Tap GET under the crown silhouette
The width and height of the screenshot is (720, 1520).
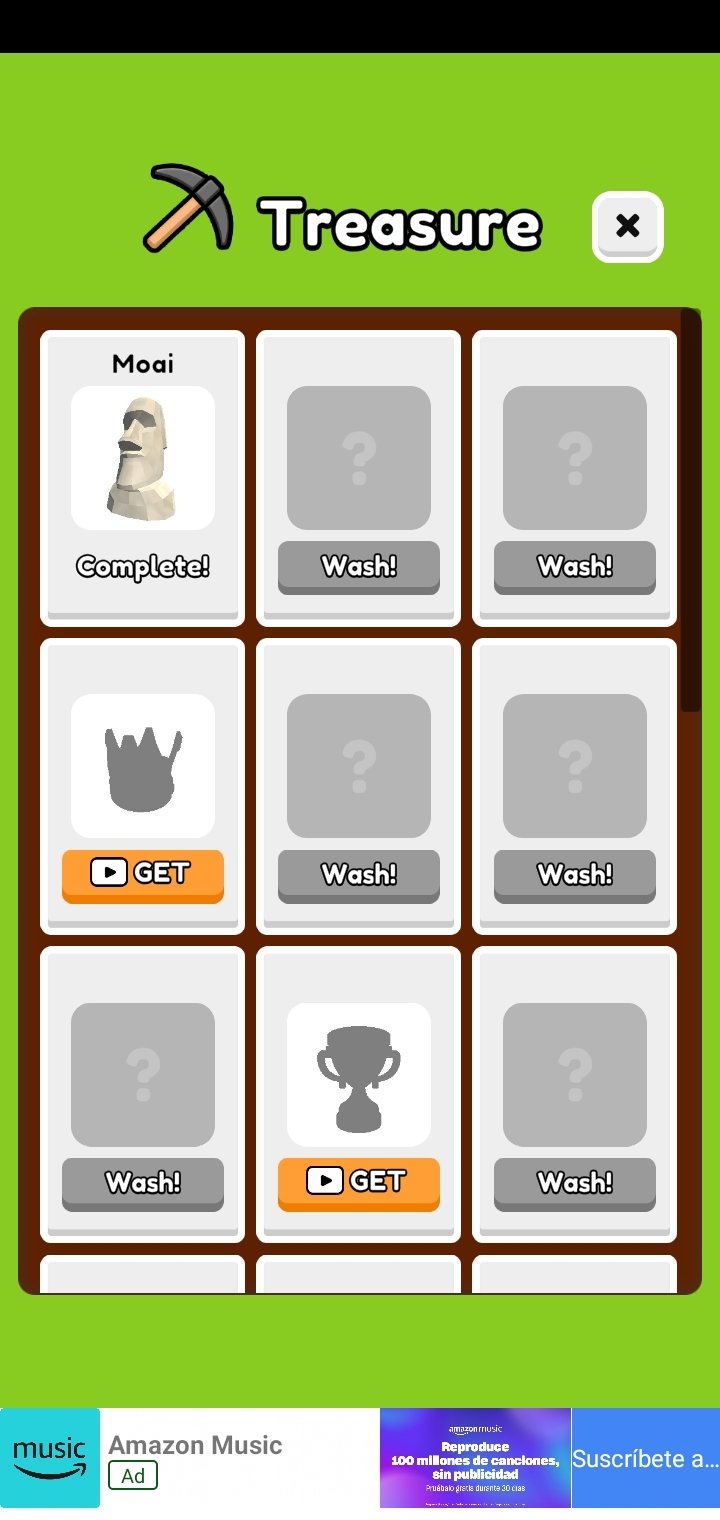click(143, 874)
